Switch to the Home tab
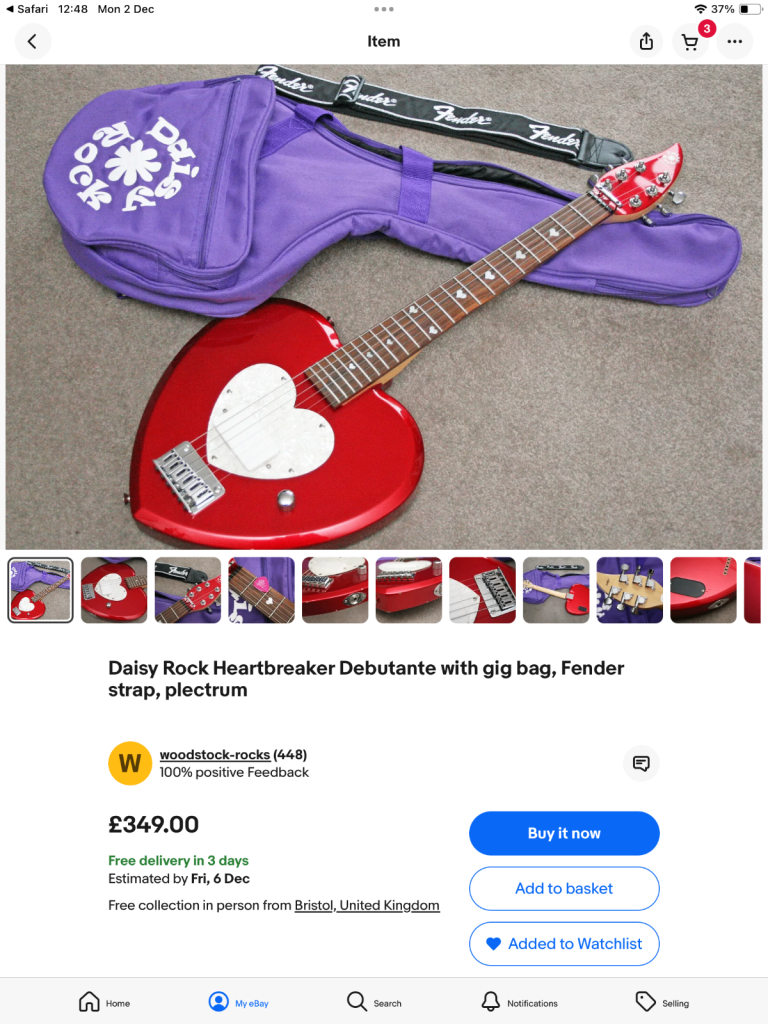 click(104, 1002)
